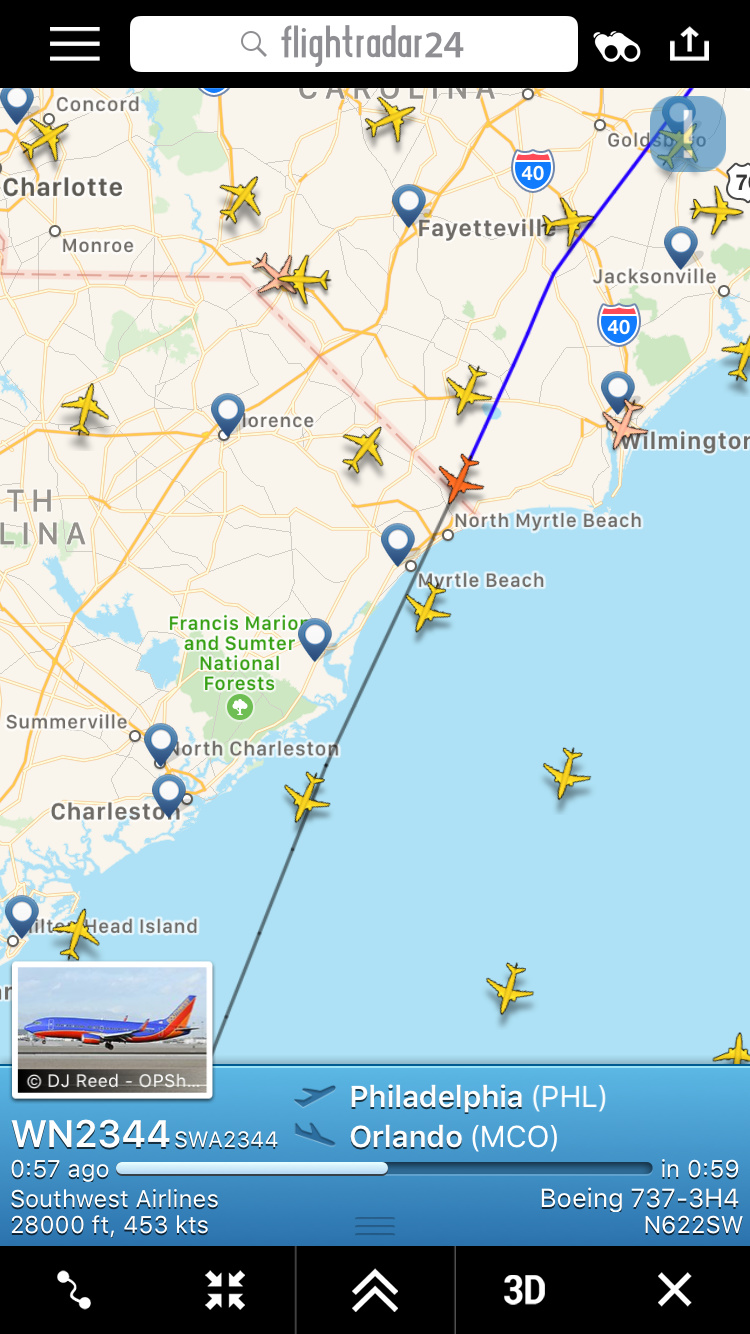Open the hamburger menu
750x1334 pixels.
75,44
